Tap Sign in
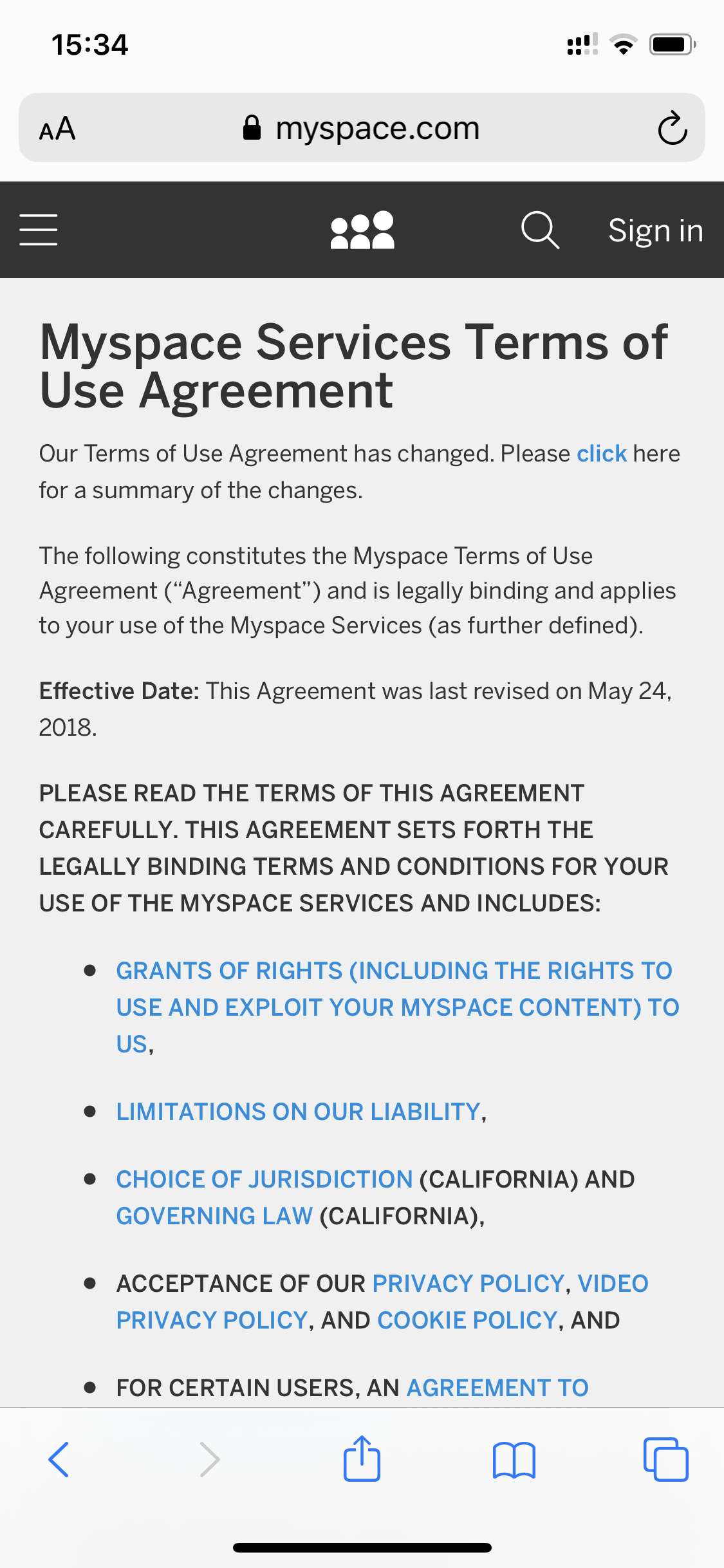Screen dimensions: 724x1568 (x=656, y=230)
